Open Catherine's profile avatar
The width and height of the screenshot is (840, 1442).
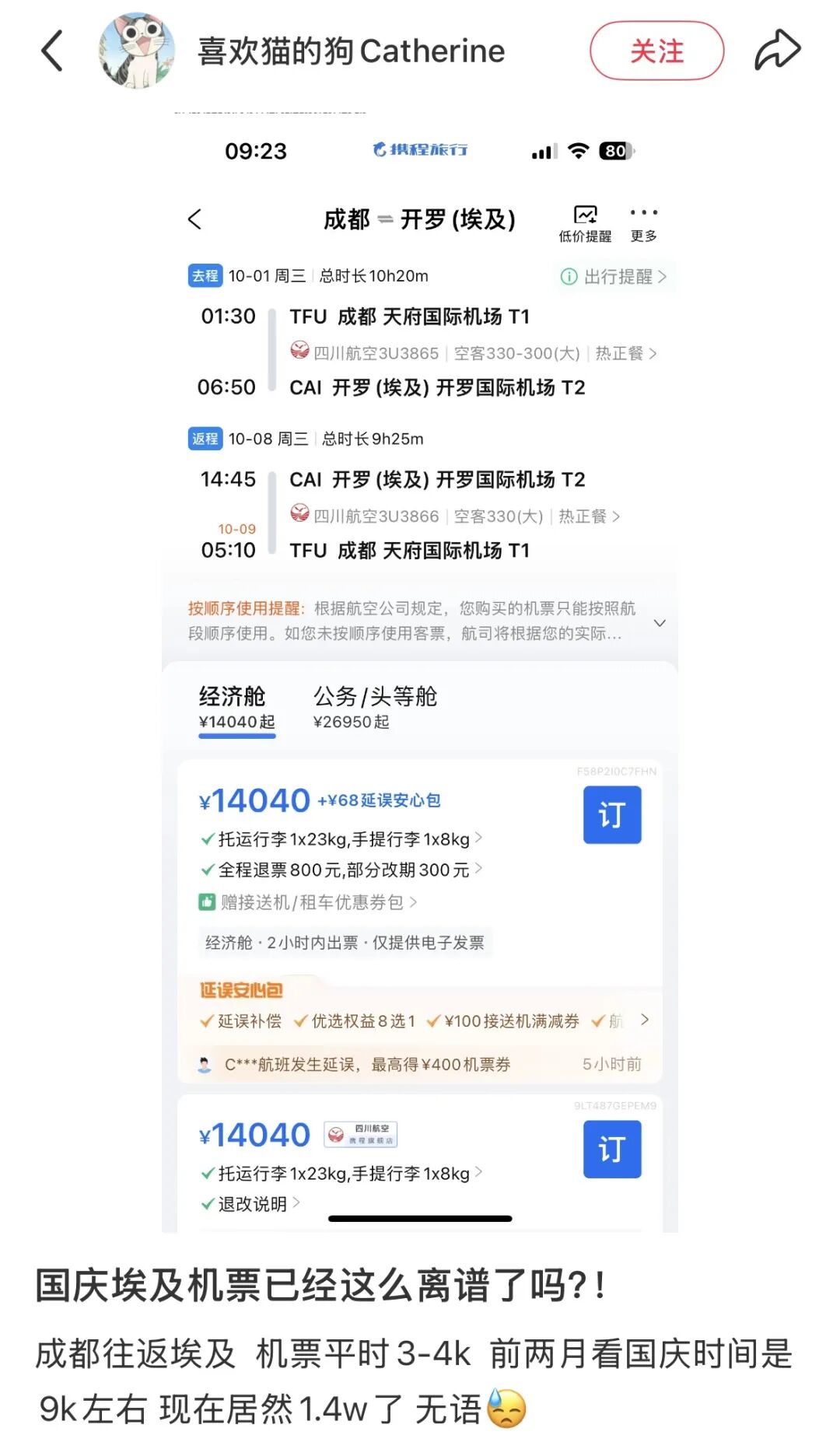click(x=136, y=51)
